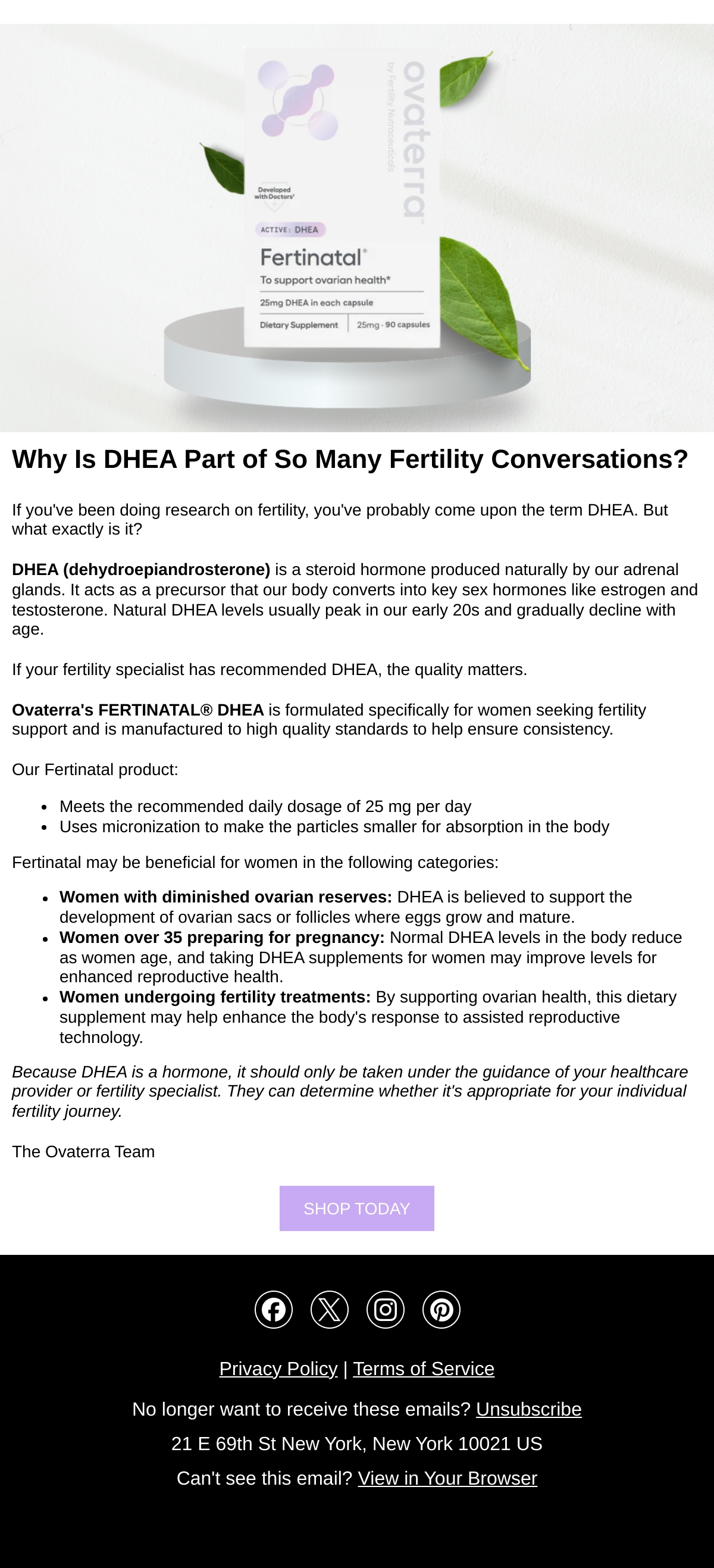The image size is (714, 1568).
Task: Tap the SHOP TODAY button
Action: pos(356,1208)
